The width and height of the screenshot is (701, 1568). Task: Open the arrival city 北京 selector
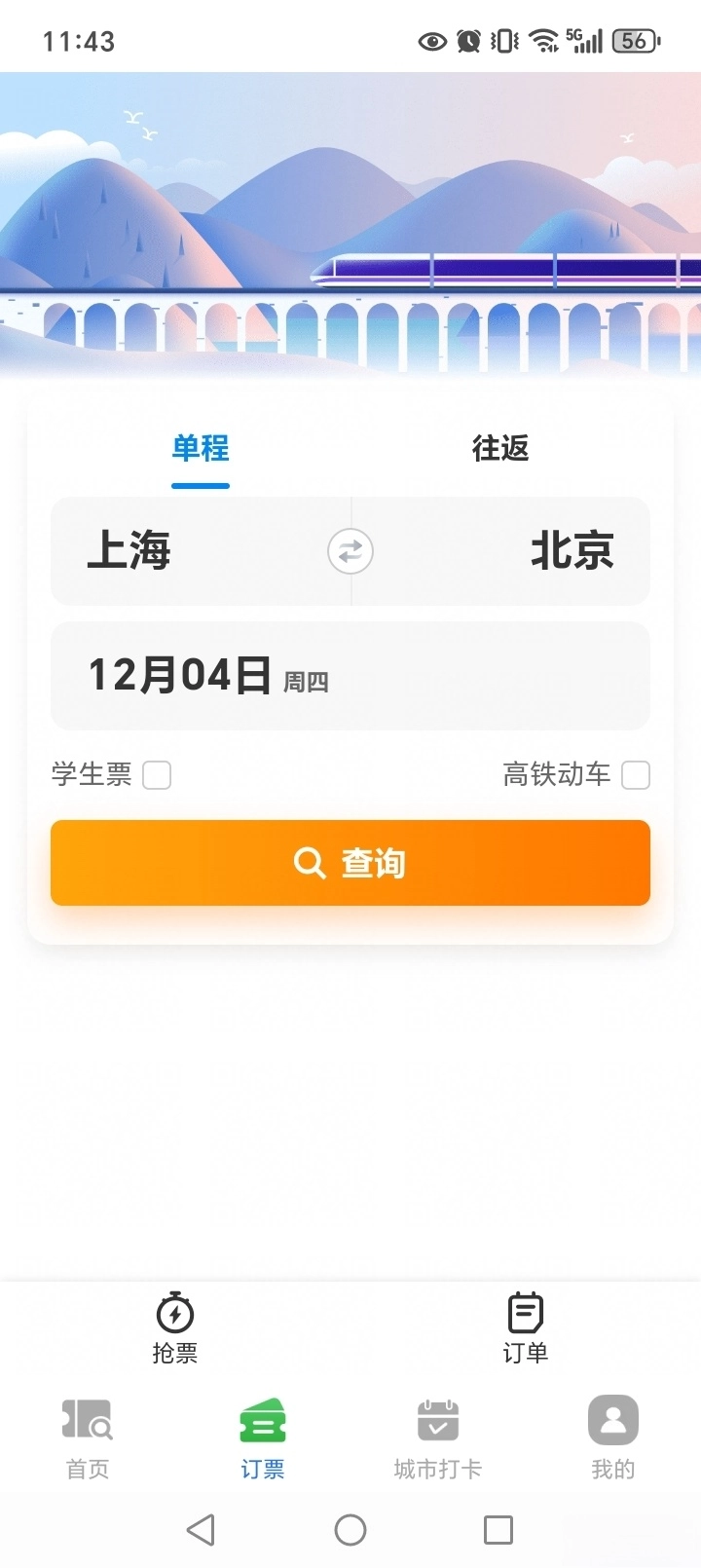tap(571, 551)
